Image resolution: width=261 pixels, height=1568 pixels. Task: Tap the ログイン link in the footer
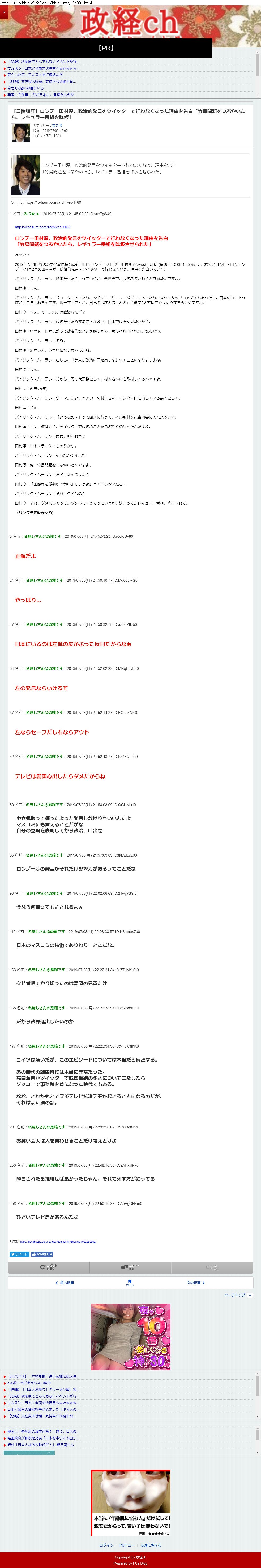(x=106, y=1545)
